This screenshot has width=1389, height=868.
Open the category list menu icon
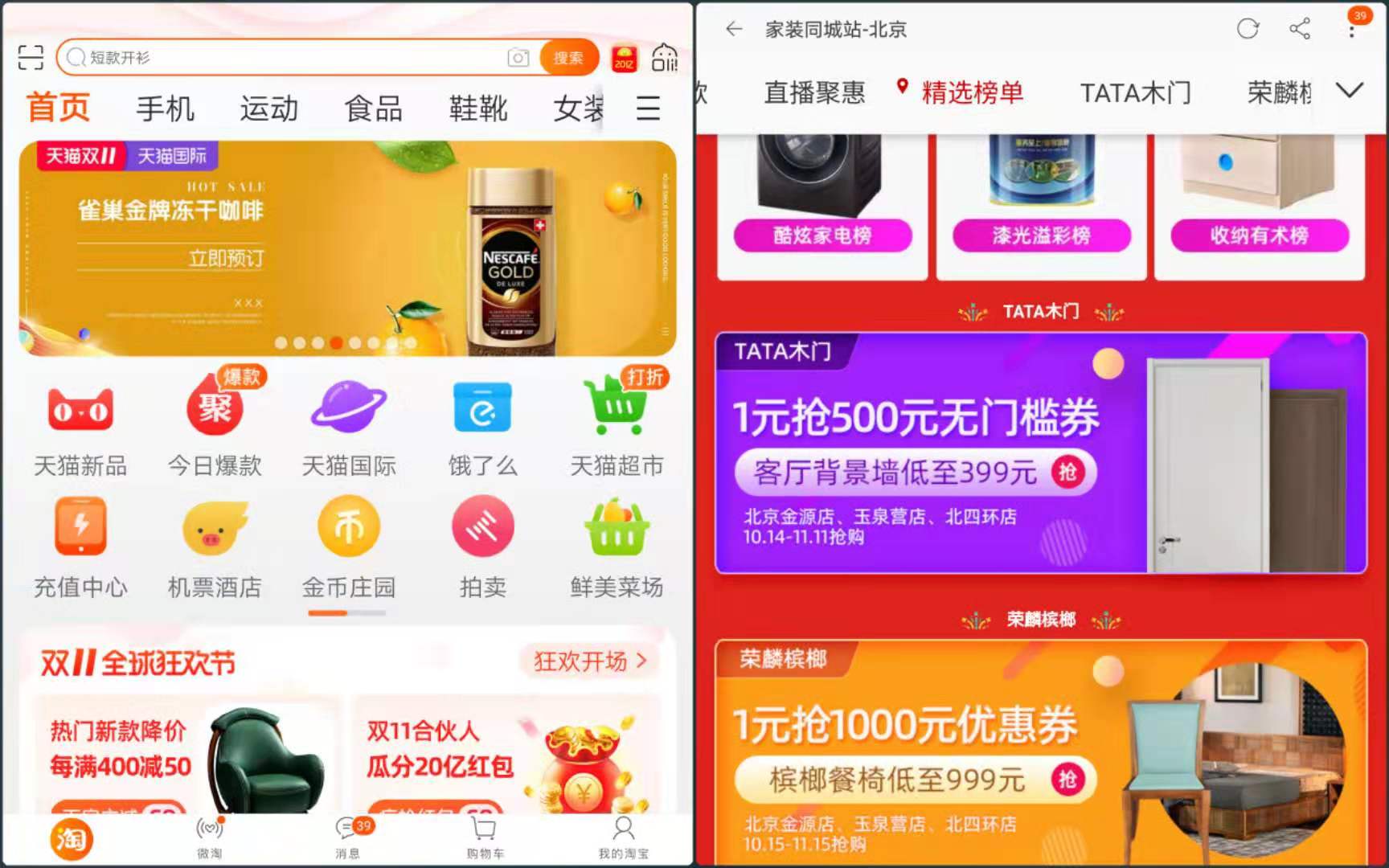click(648, 108)
